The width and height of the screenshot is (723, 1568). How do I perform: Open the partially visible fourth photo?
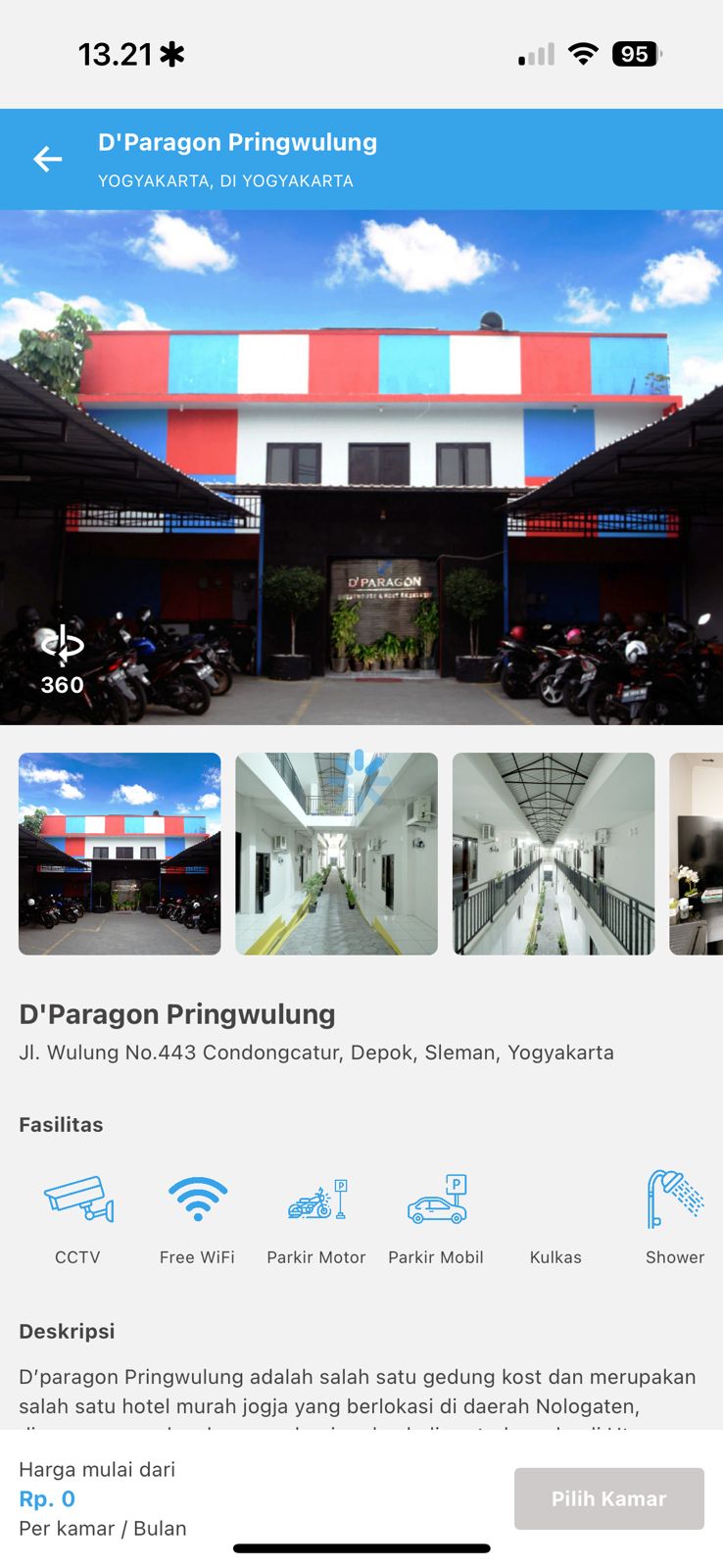point(697,854)
